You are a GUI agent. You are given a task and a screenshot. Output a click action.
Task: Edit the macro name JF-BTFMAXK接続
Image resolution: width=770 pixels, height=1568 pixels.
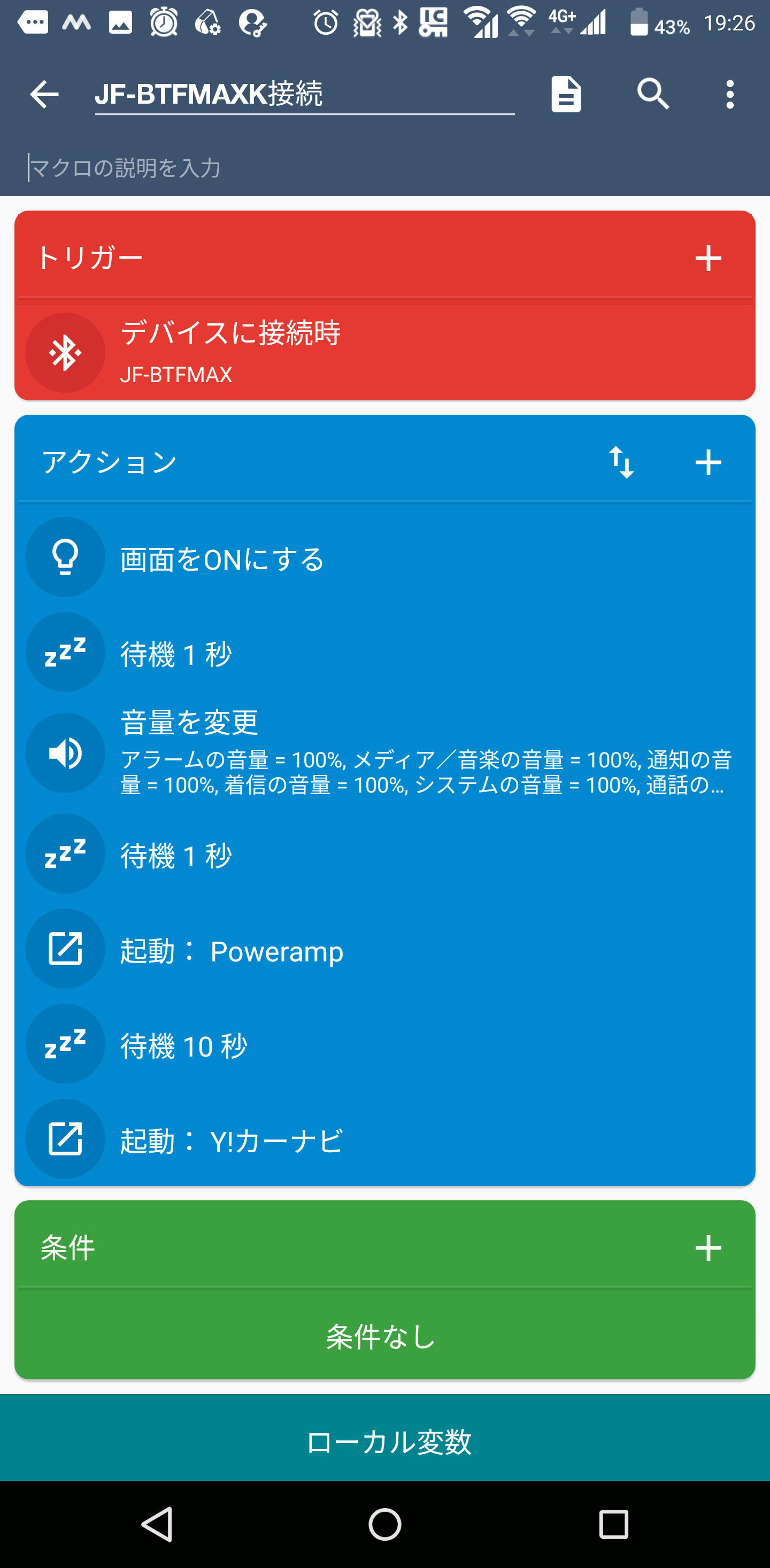(x=305, y=95)
